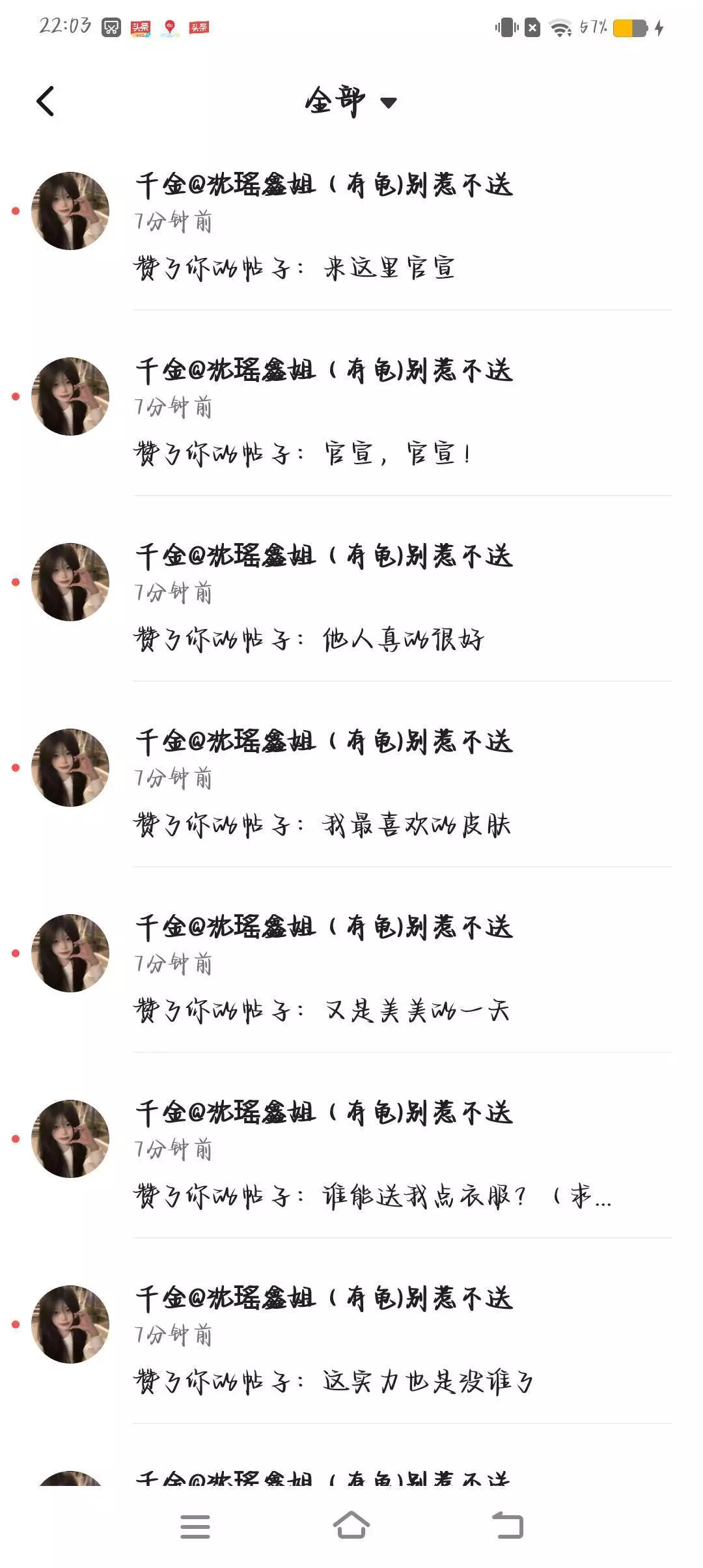The width and height of the screenshot is (703, 1568).
Task: Open recent apps from the navigation bar
Action: [x=195, y=1526]
